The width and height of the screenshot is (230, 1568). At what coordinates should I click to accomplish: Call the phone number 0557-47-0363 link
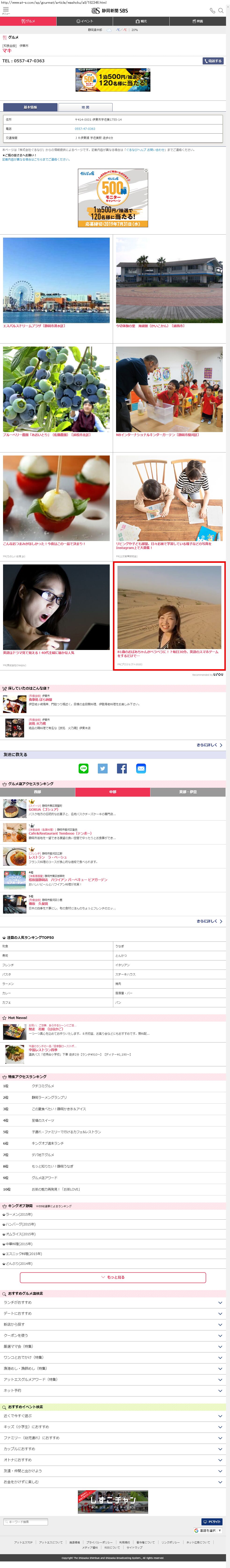point(85,128)
